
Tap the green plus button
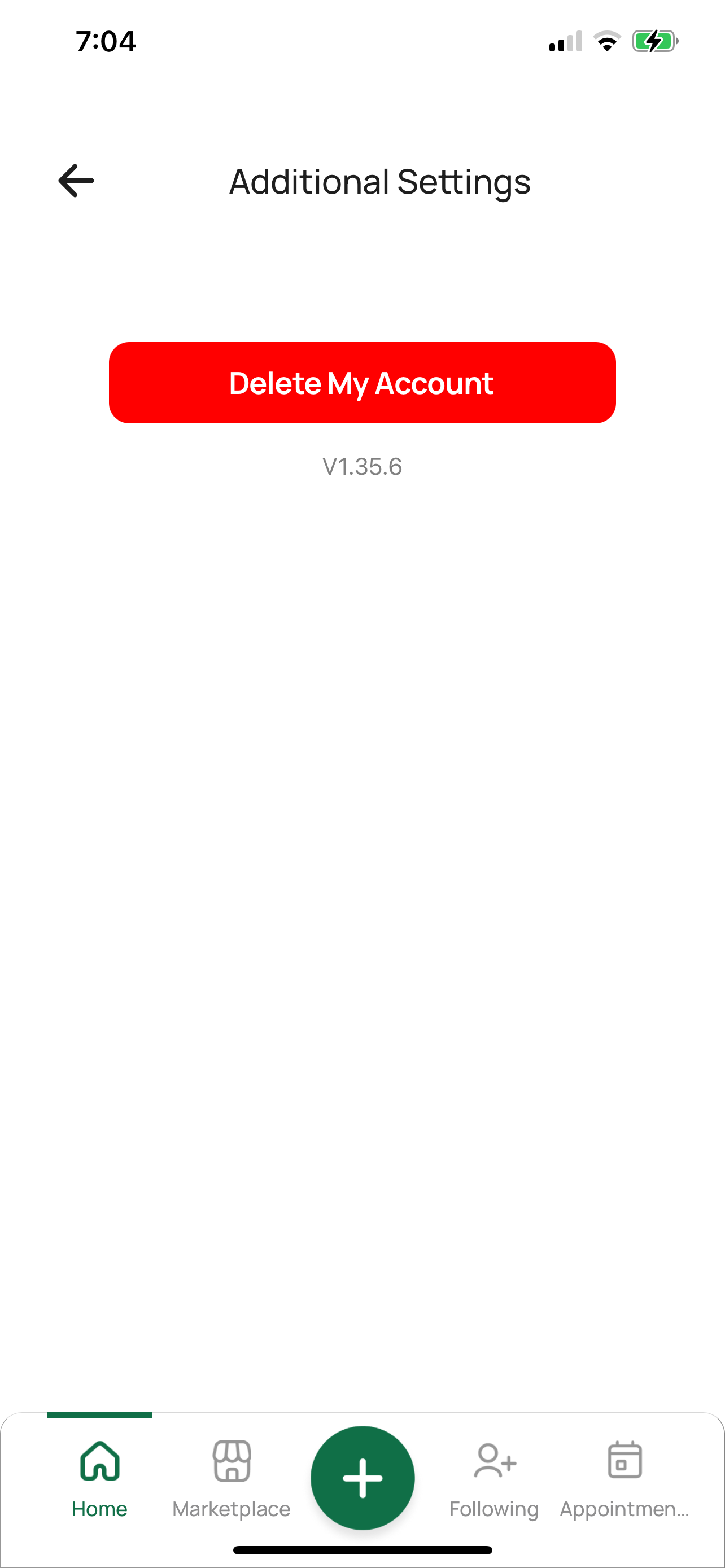pos(363,1477)
